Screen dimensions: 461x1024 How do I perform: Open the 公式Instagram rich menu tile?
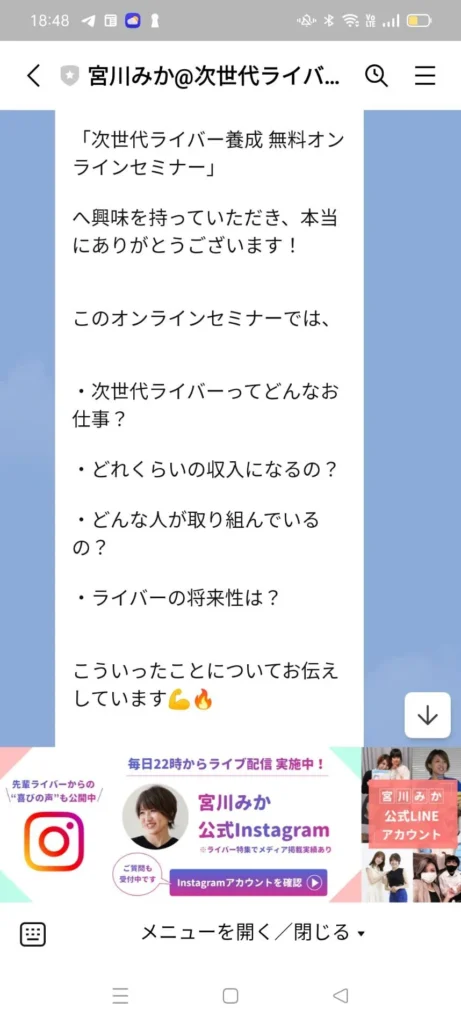[181, 825]
